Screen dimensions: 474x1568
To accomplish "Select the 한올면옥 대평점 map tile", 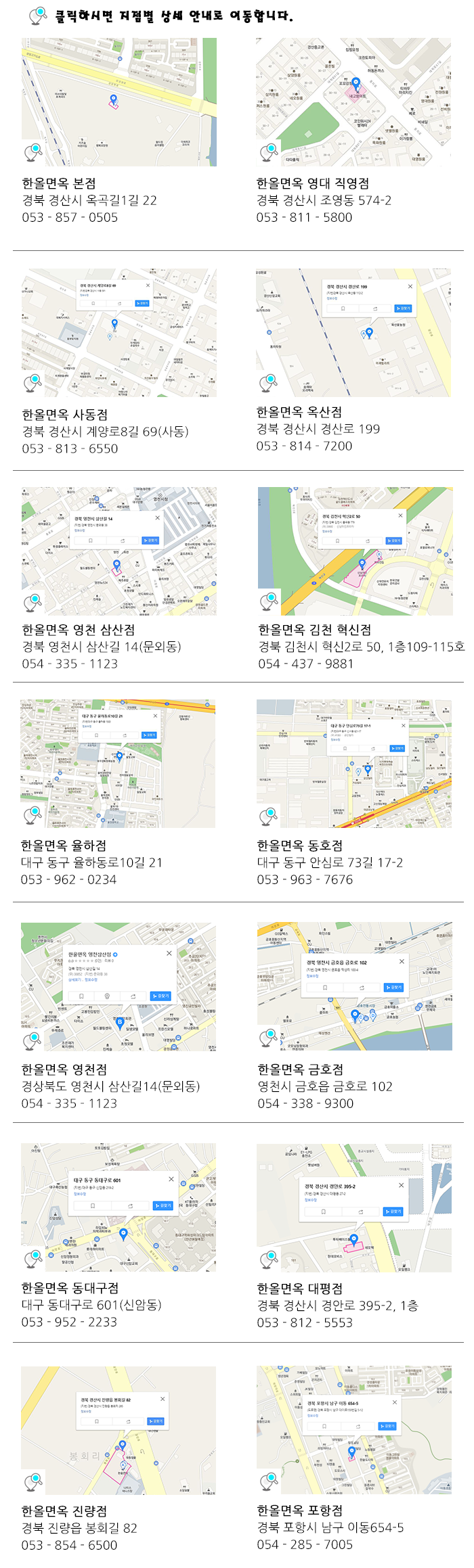I will (353, 1207).
